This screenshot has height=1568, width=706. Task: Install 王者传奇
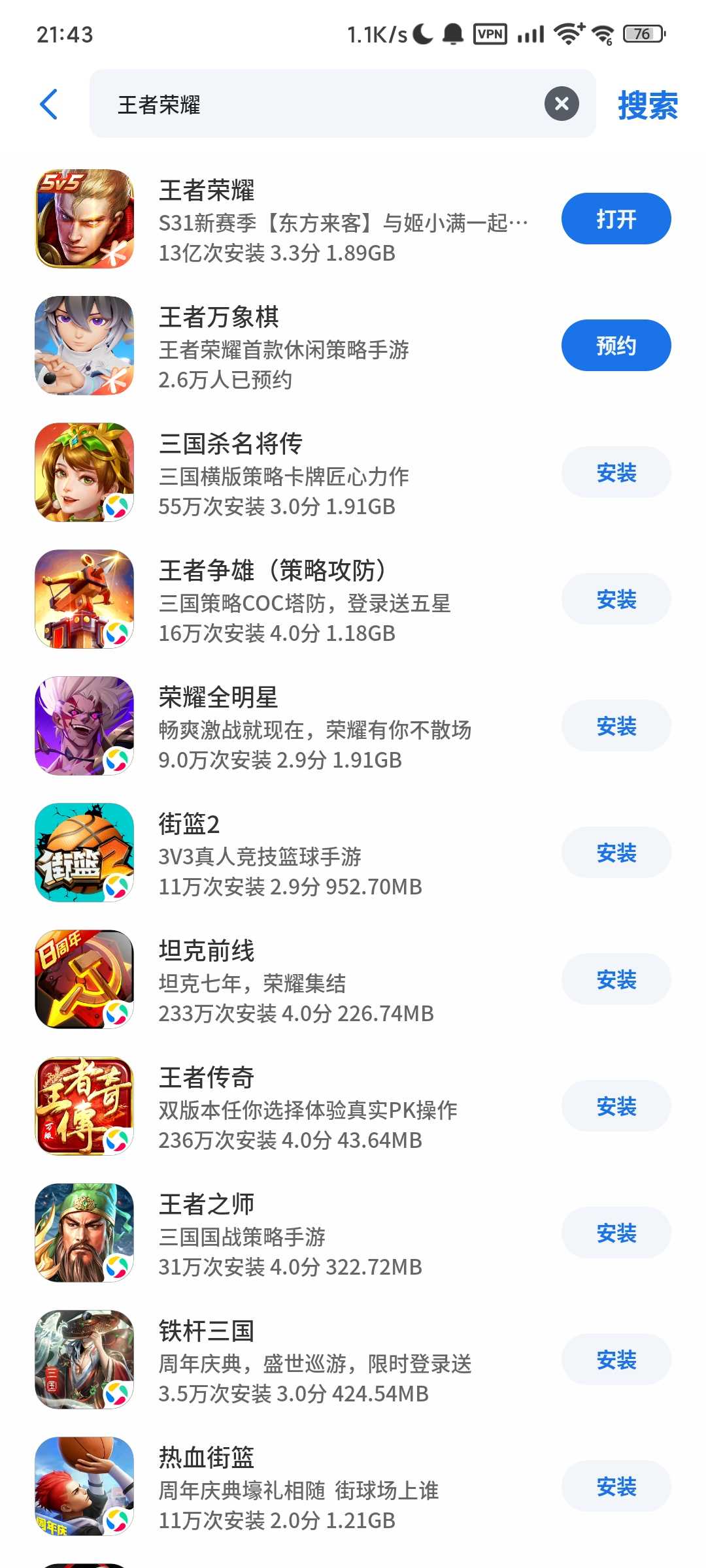pos(616,1106)
